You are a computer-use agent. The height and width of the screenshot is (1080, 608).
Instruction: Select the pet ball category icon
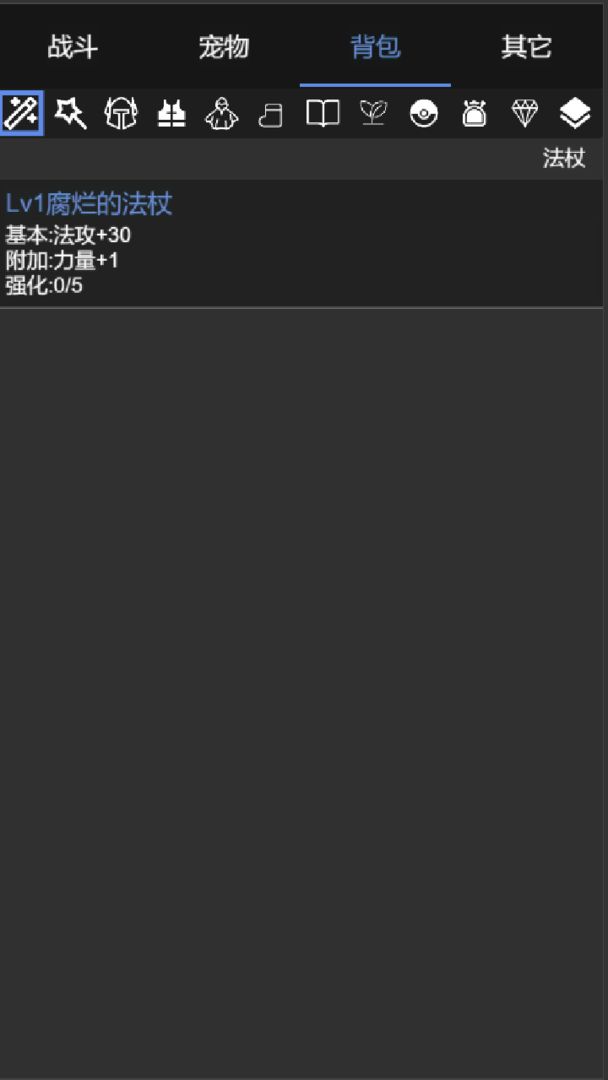tap(424, 114)
